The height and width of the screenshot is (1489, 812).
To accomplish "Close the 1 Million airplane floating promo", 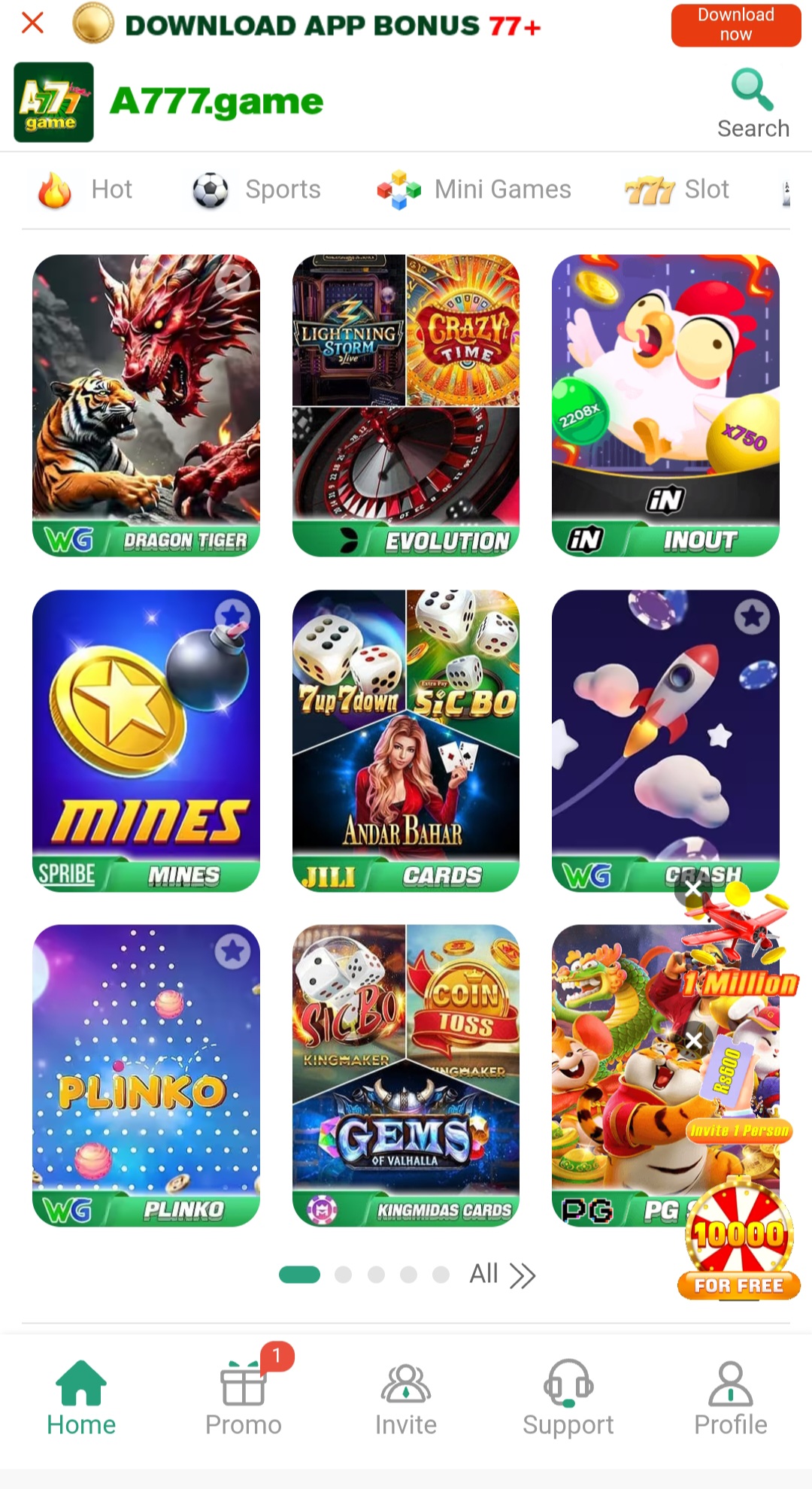I will coord(693,890).
